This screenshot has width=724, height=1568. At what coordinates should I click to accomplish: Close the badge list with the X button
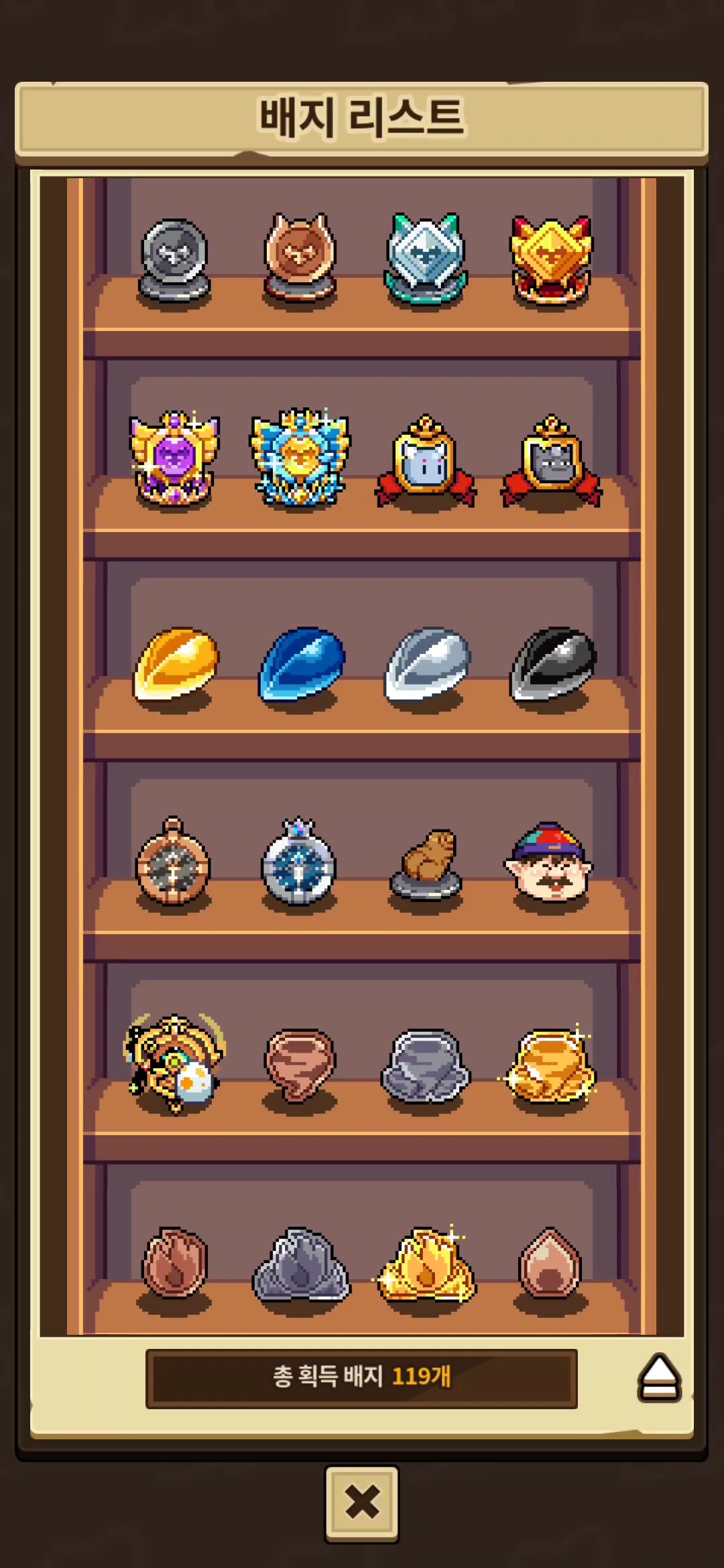(x=362, y=1503)
